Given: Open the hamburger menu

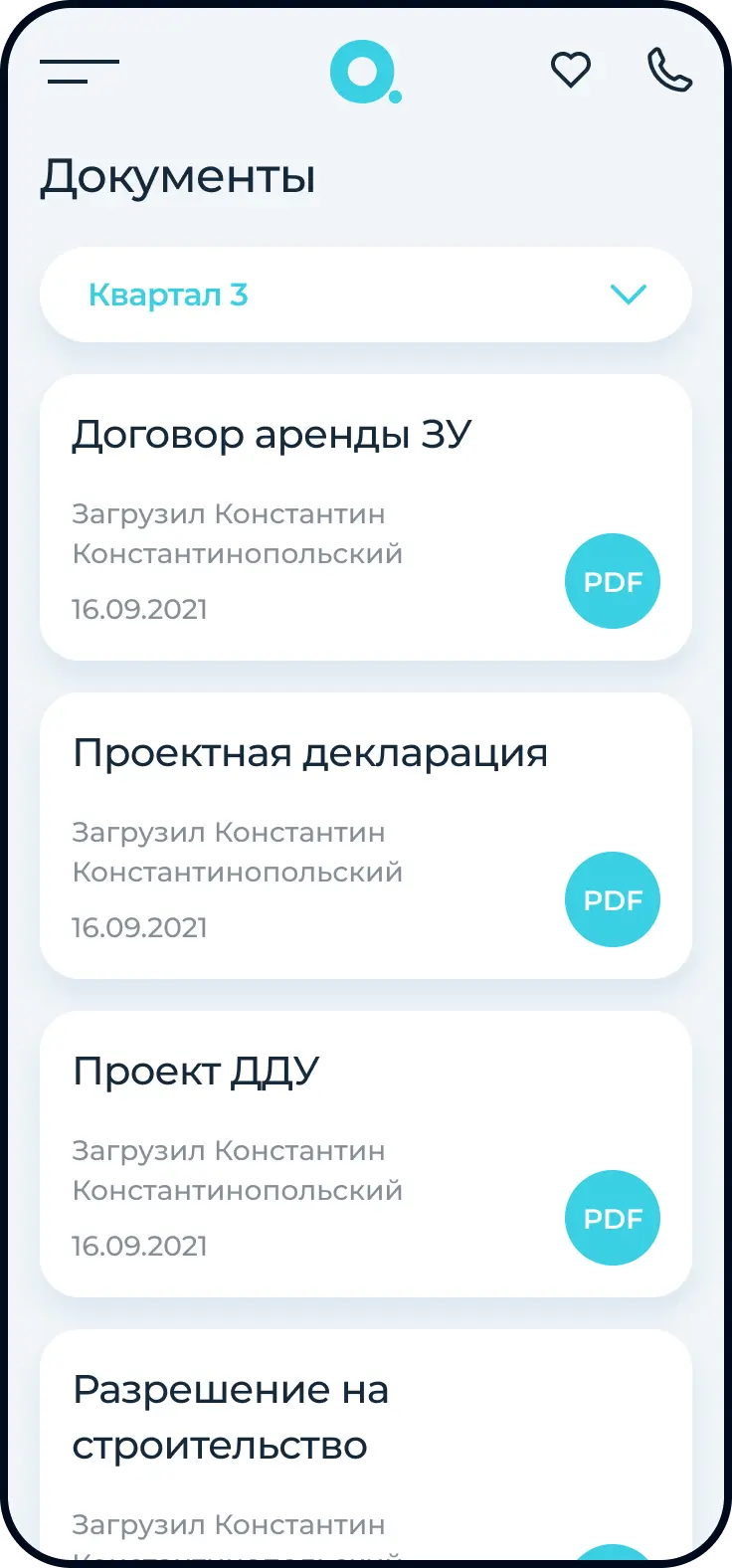Looking at the screenshot, I should 80,71.
